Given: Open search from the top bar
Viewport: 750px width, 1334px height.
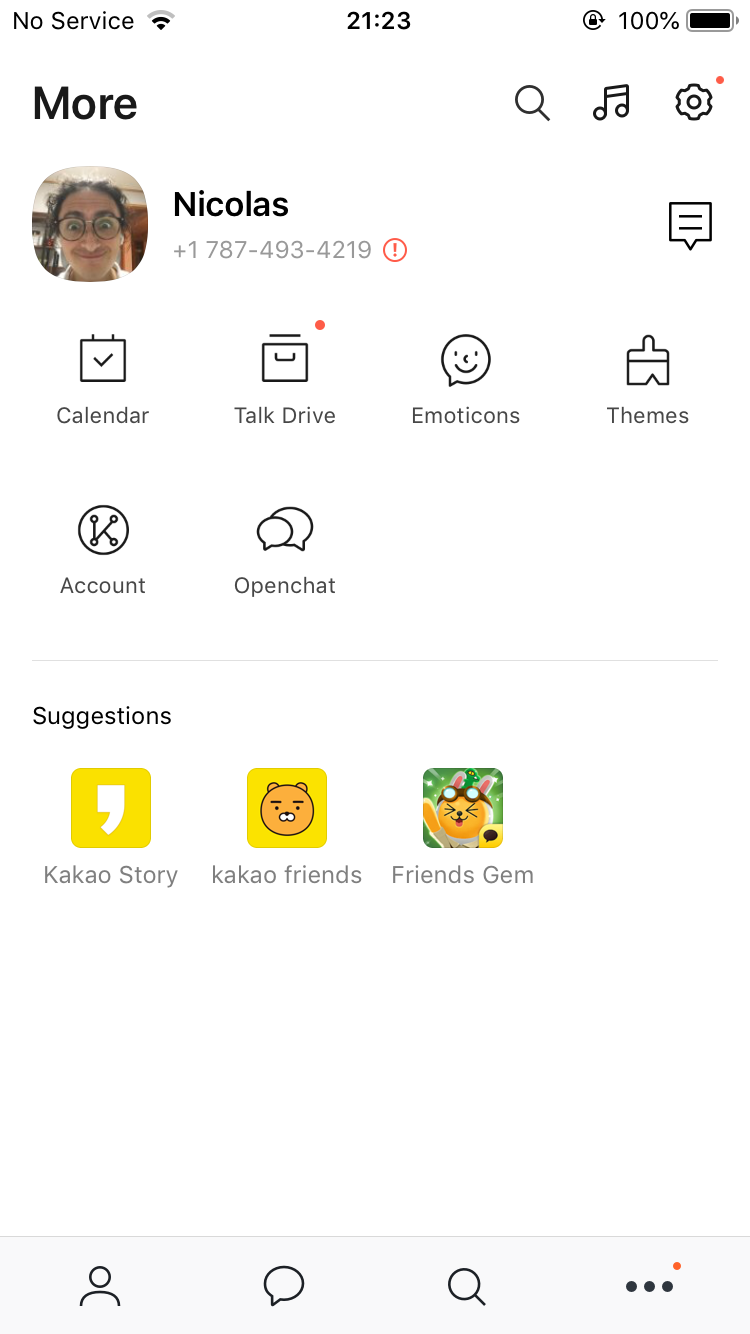Looking at the screenshot, I should click(x=532, y=102).
